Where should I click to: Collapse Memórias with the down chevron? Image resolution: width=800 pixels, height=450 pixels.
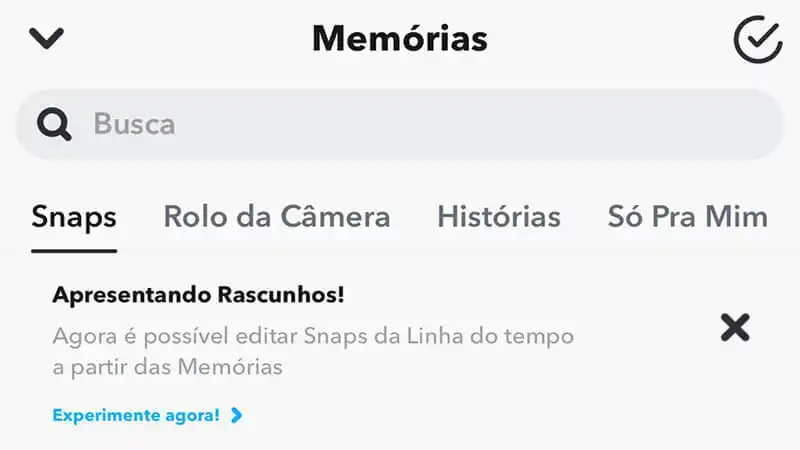(46, 39)
